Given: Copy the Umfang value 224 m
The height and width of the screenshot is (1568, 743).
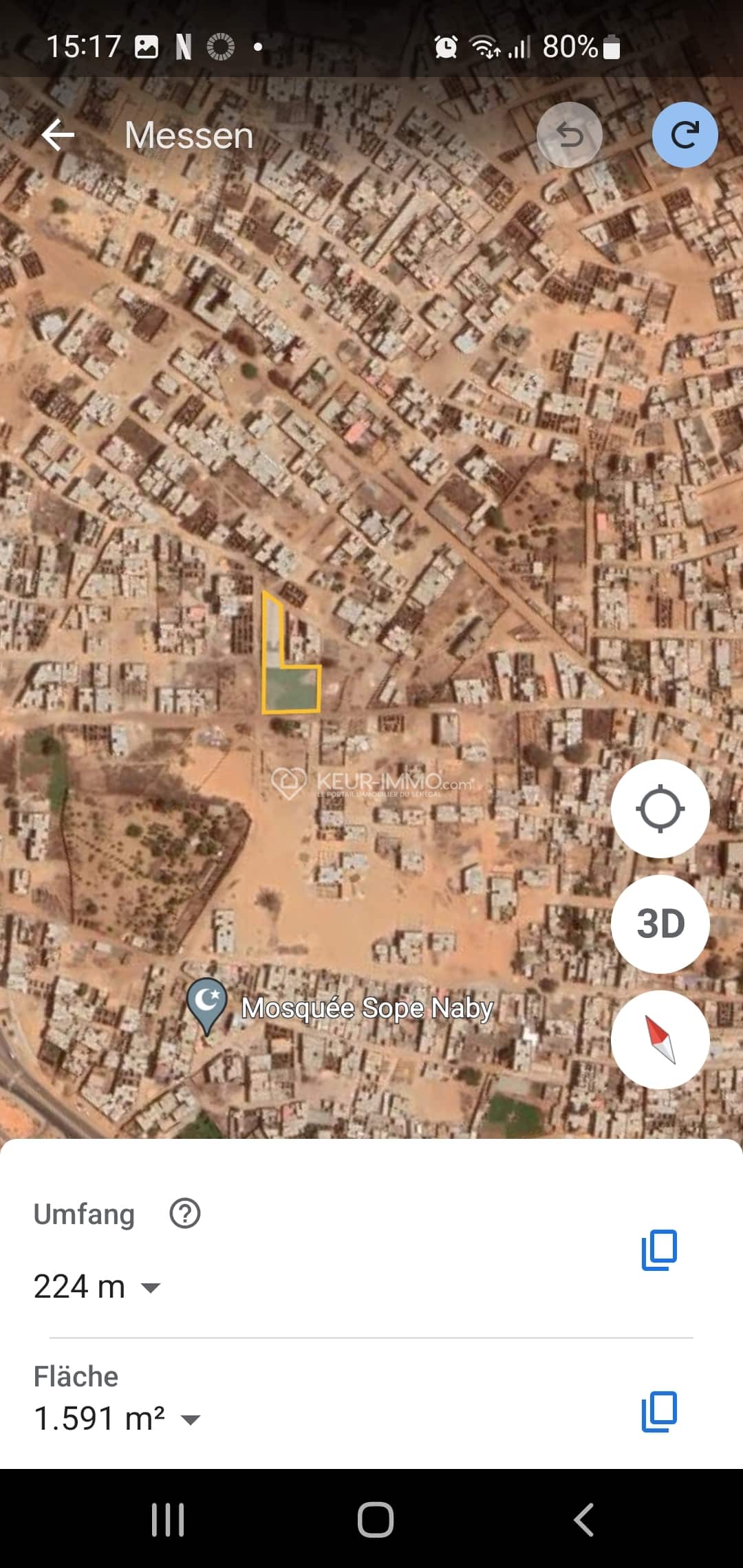Looking at the screenshot, I should coord(659,1250).
